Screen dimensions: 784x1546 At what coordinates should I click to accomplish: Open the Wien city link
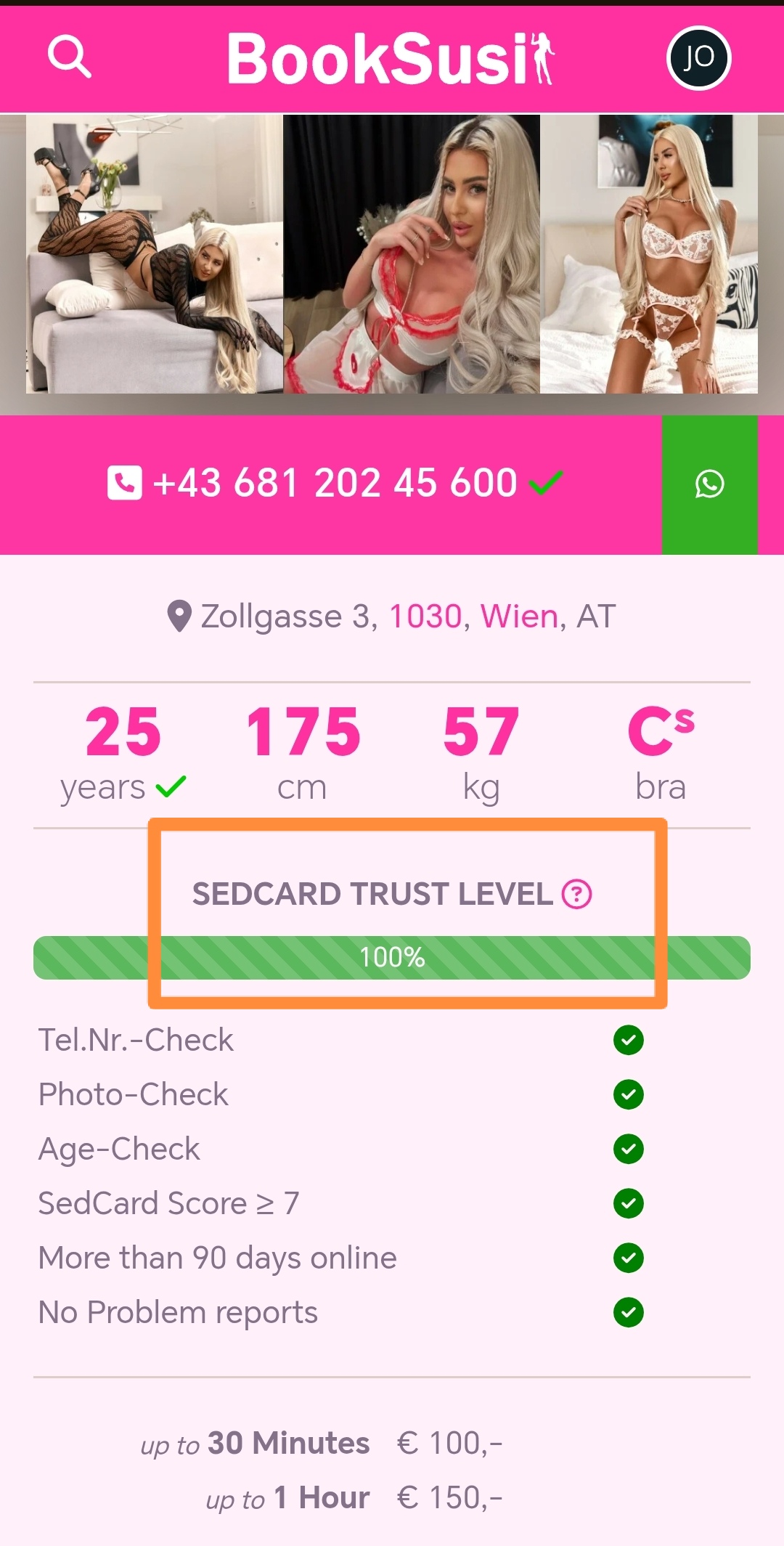(519, 617)
